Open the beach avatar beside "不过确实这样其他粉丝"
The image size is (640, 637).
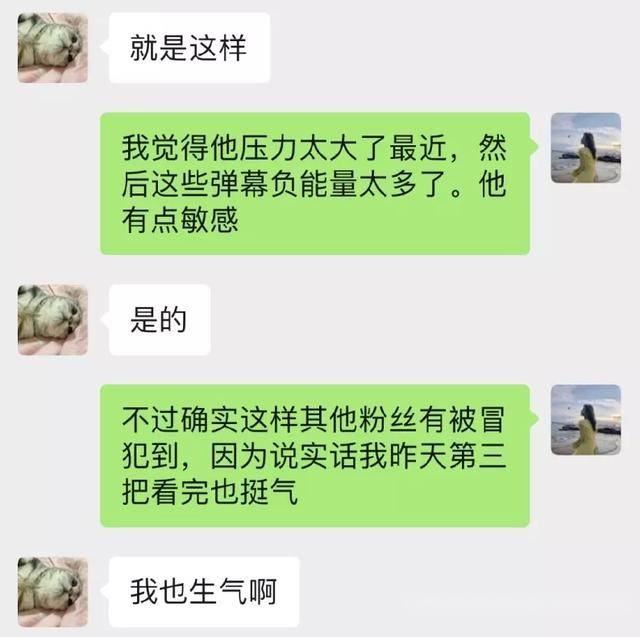(x=586, y=420)
